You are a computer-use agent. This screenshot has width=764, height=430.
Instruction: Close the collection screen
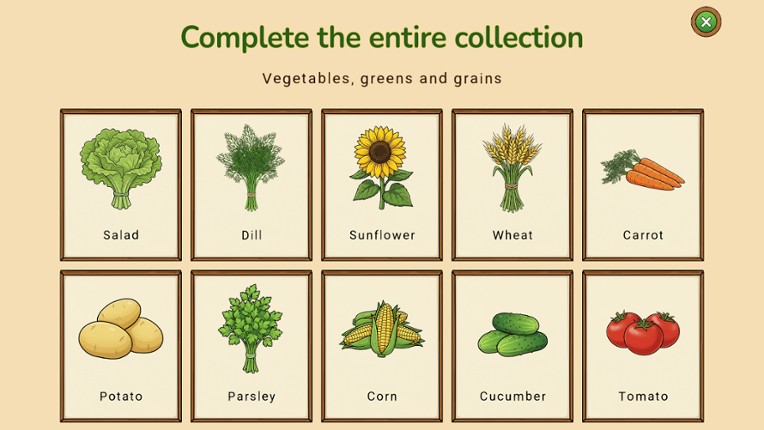pyautogui.click(x=705, y=22)
